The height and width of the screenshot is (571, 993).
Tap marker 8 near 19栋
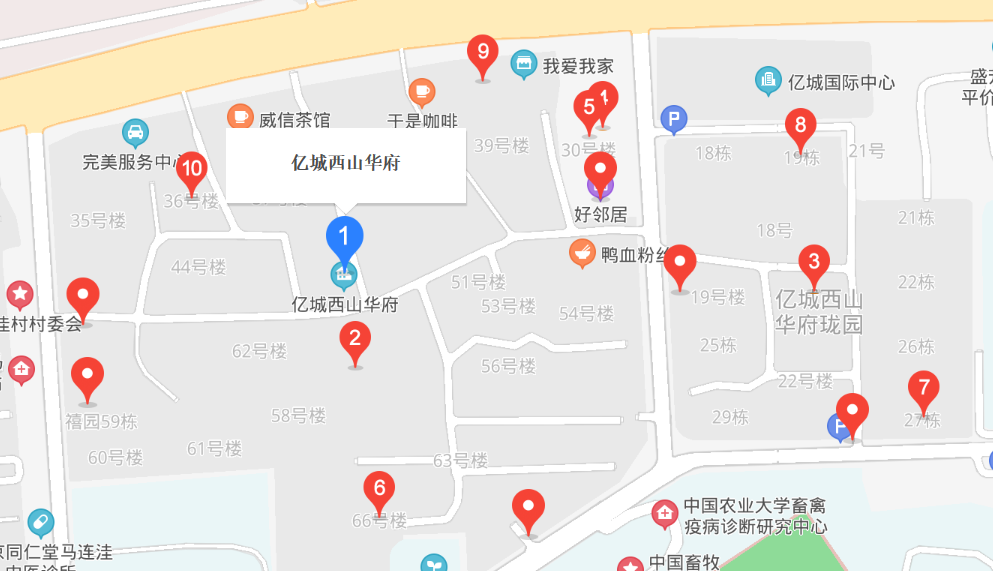pyautogui.click(x=799, y=127)
